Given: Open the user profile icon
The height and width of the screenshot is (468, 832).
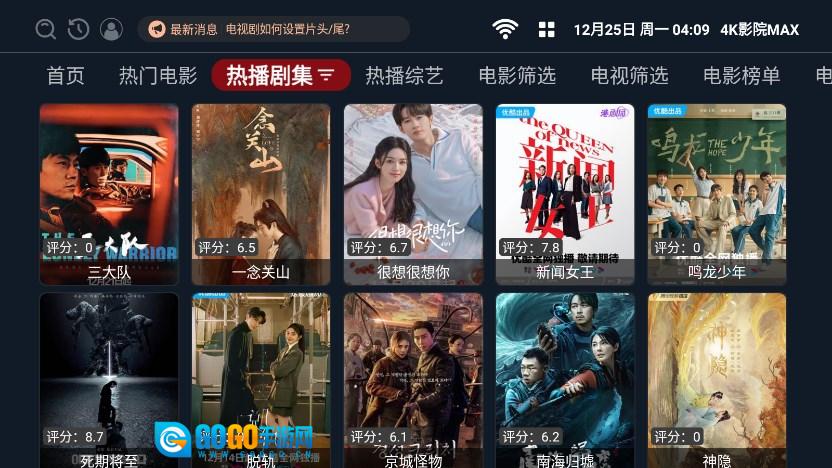Looking at the screenshot, I should [111, 29].
